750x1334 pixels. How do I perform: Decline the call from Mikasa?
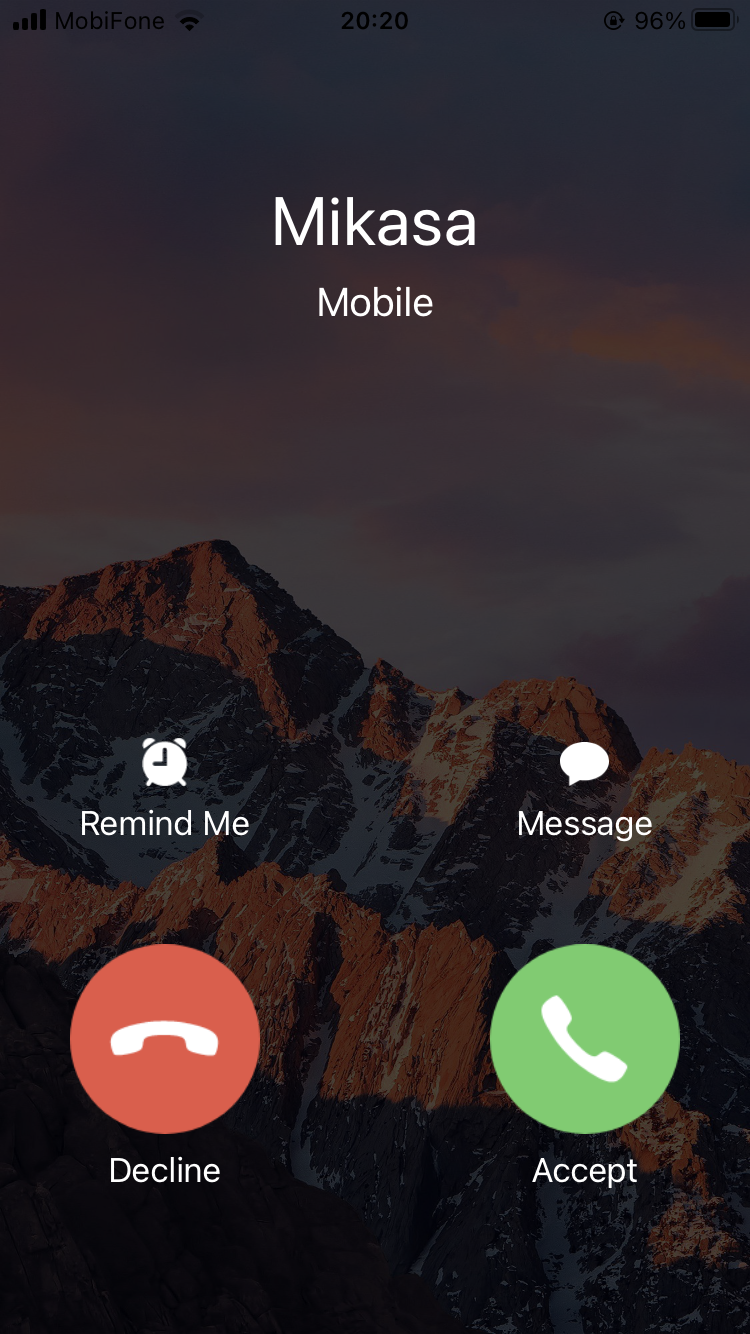pyautogui.click(x=165, y=1039)
